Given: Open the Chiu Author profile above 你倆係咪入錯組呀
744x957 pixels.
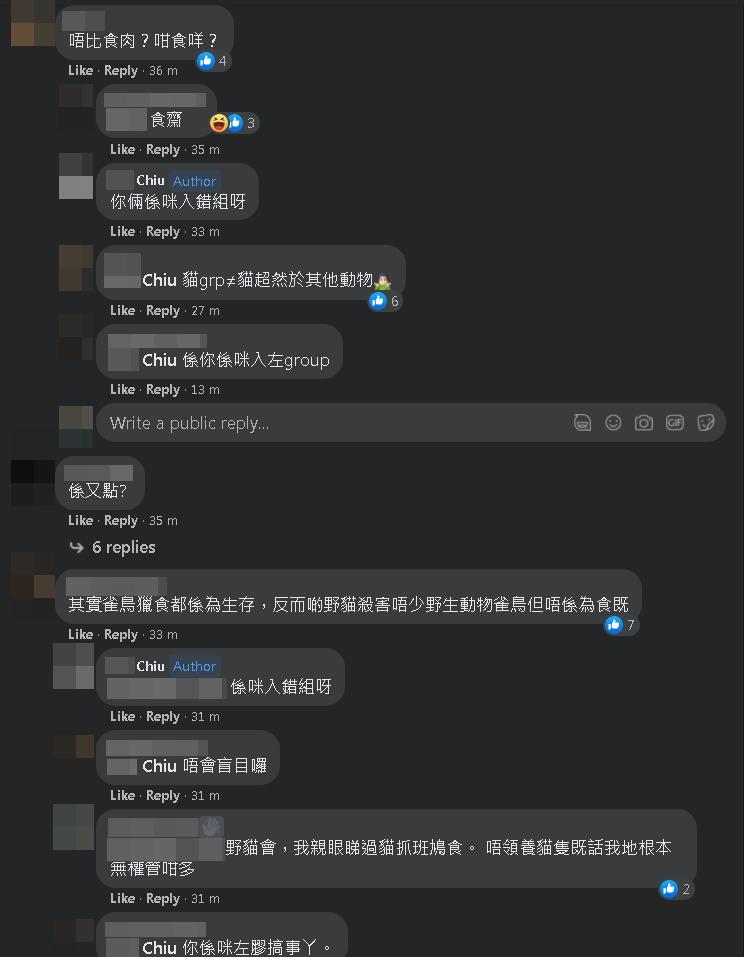Looking at the screenshot, I should [150, 180].
